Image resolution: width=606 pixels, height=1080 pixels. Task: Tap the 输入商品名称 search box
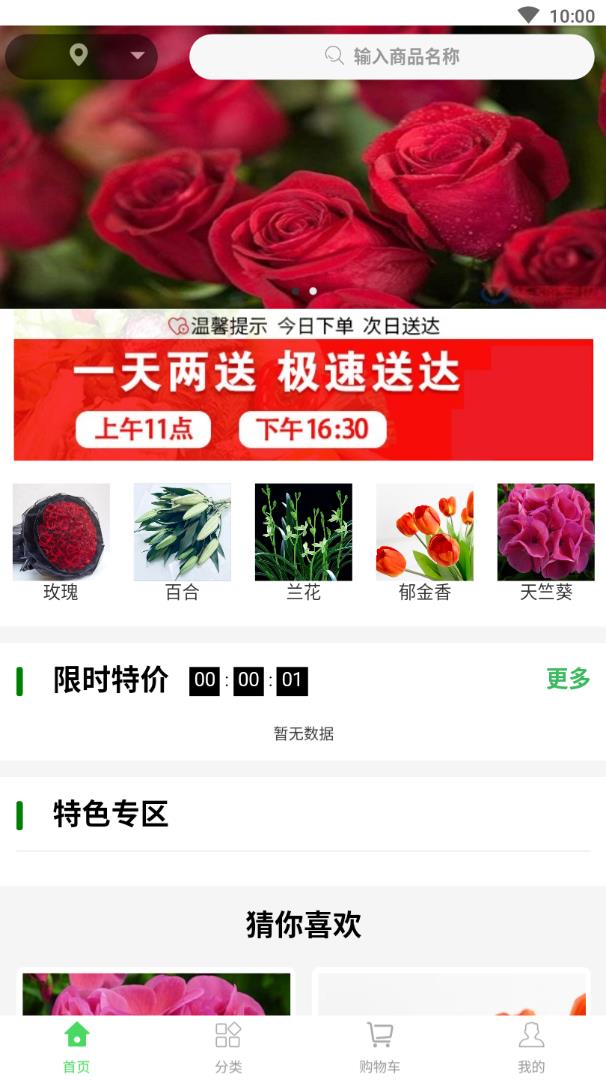coord(392,57)
